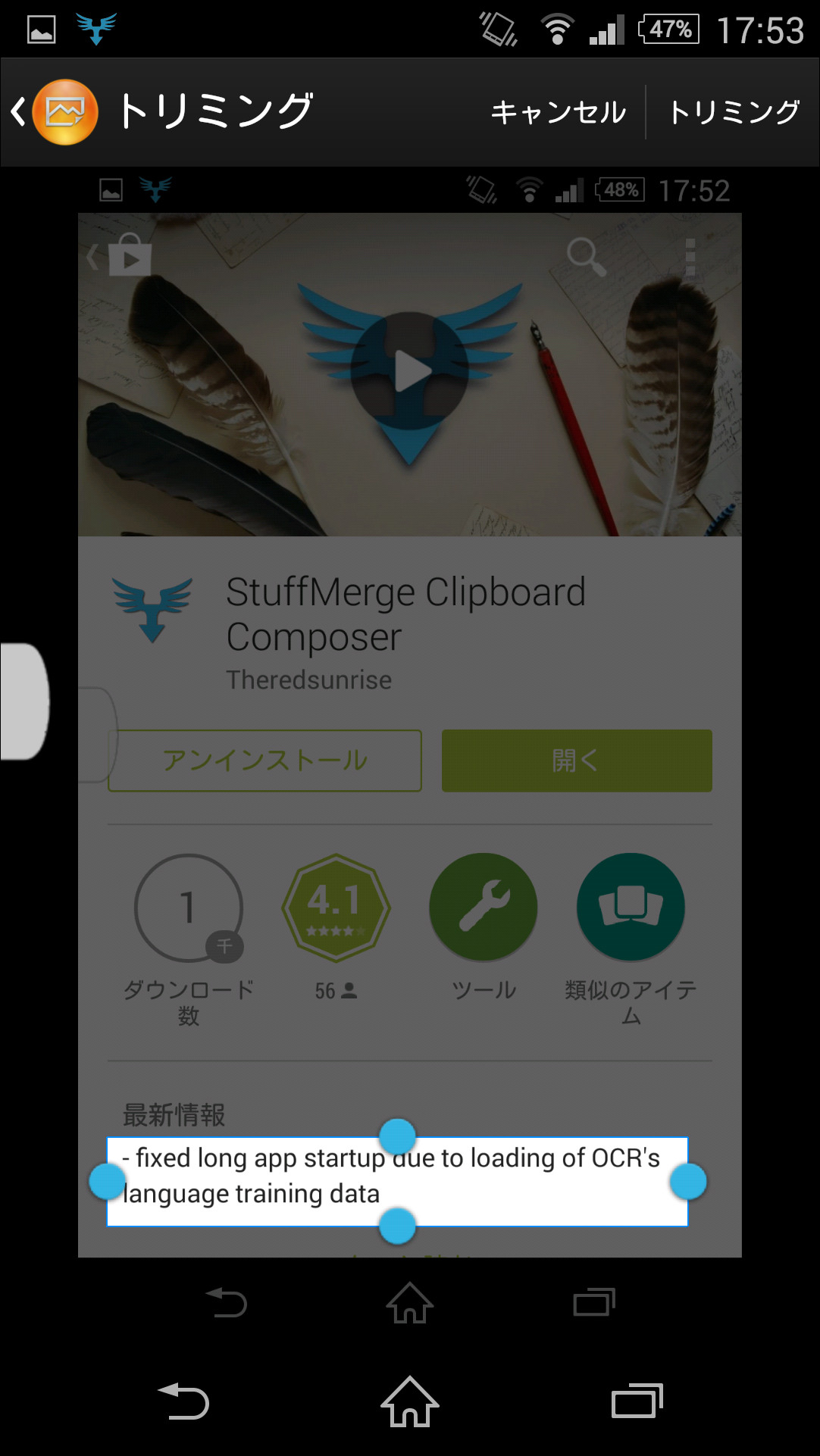Tap the download count circle icon
The width and height of the screenshot is (820, 1456).
(189, 908)
